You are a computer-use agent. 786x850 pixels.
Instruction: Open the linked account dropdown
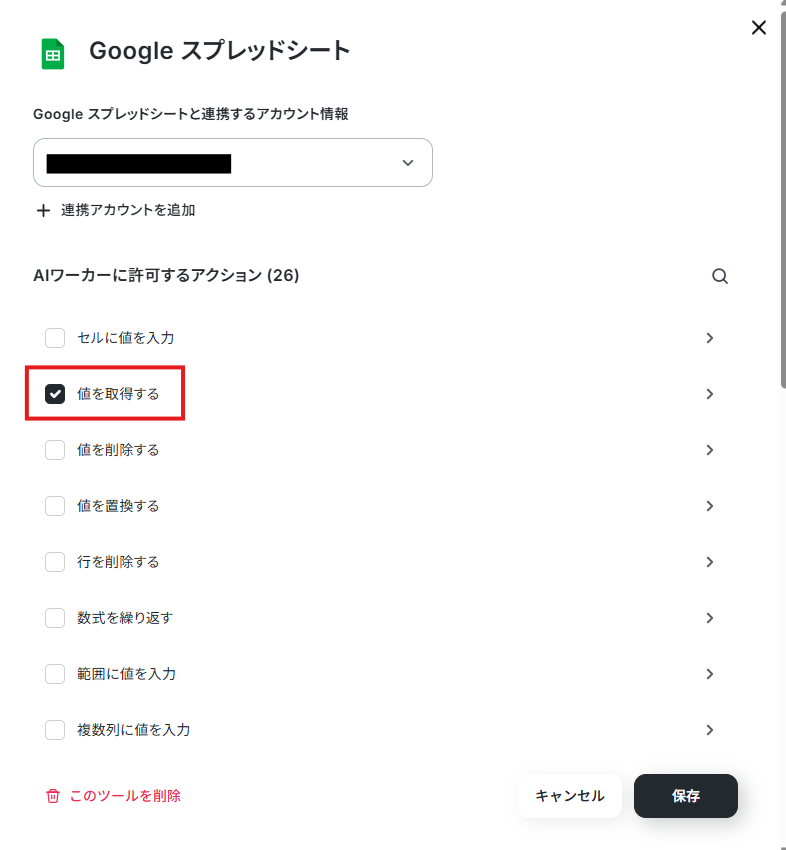click(233, 163)
